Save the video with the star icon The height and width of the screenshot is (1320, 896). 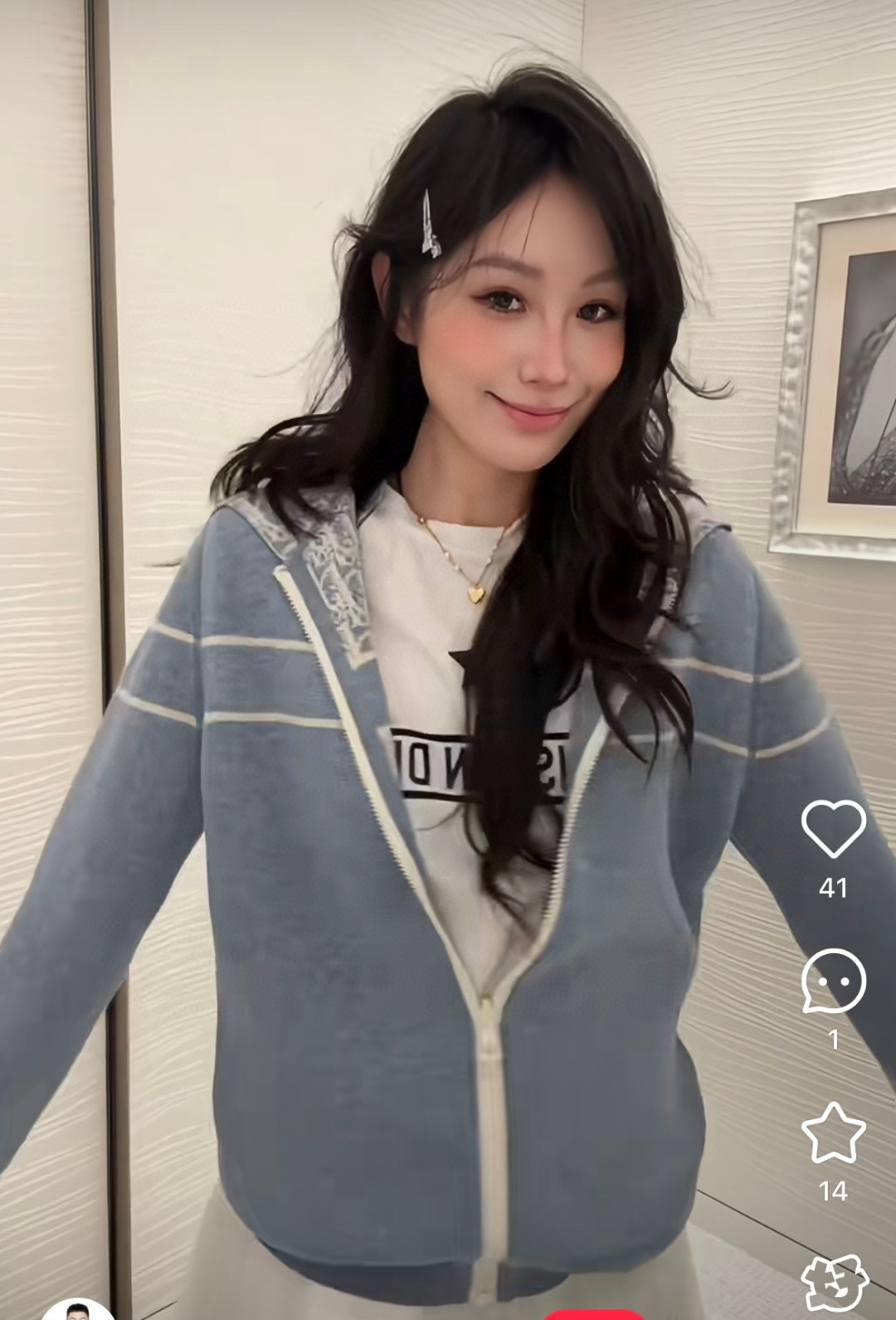pos(834,1133)
